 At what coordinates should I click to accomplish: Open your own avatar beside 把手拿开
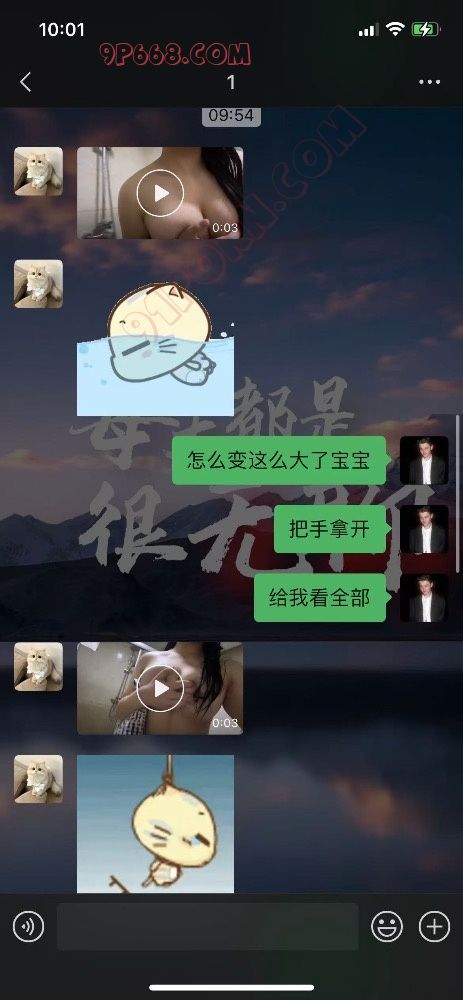tap(424, 529)
